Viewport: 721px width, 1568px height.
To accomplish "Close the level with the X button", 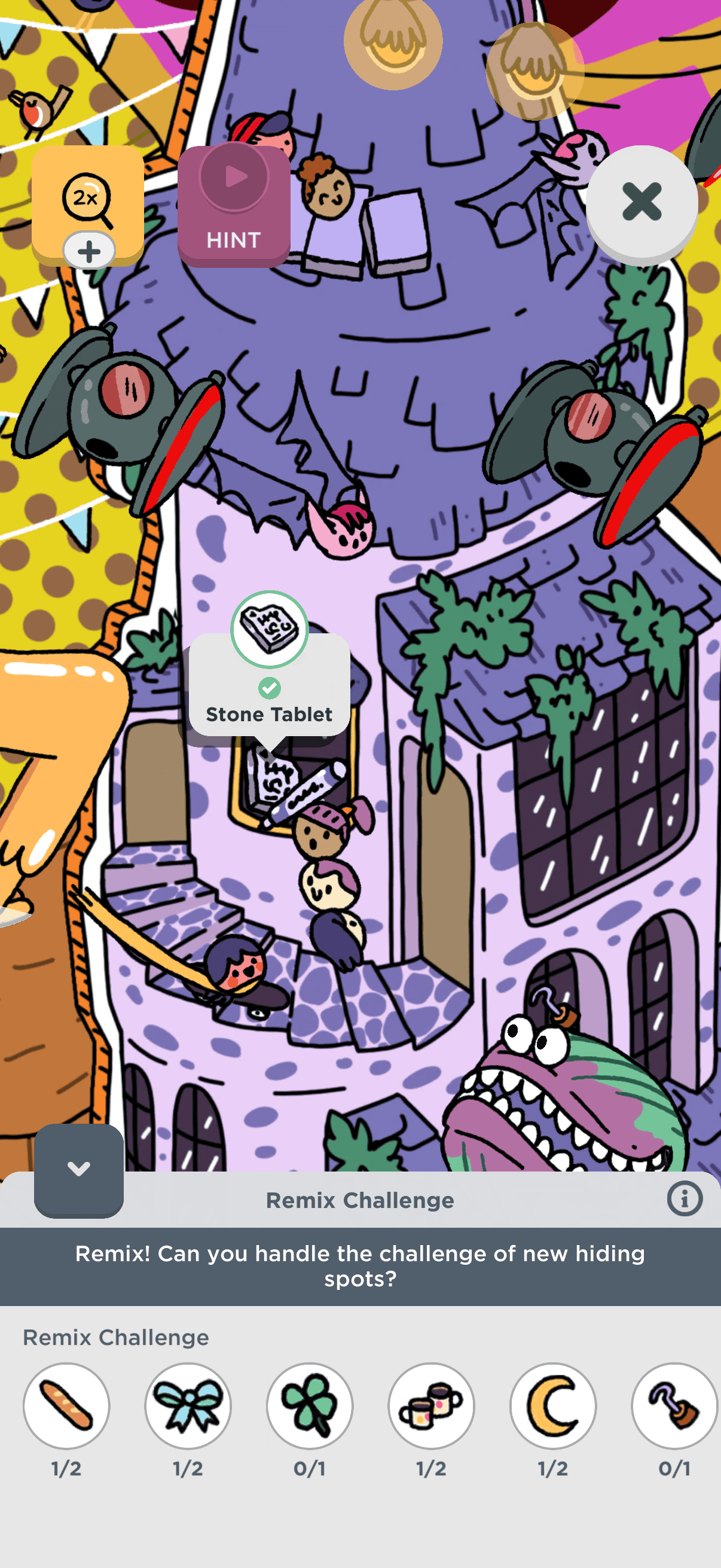I will (x=642, y=203).
